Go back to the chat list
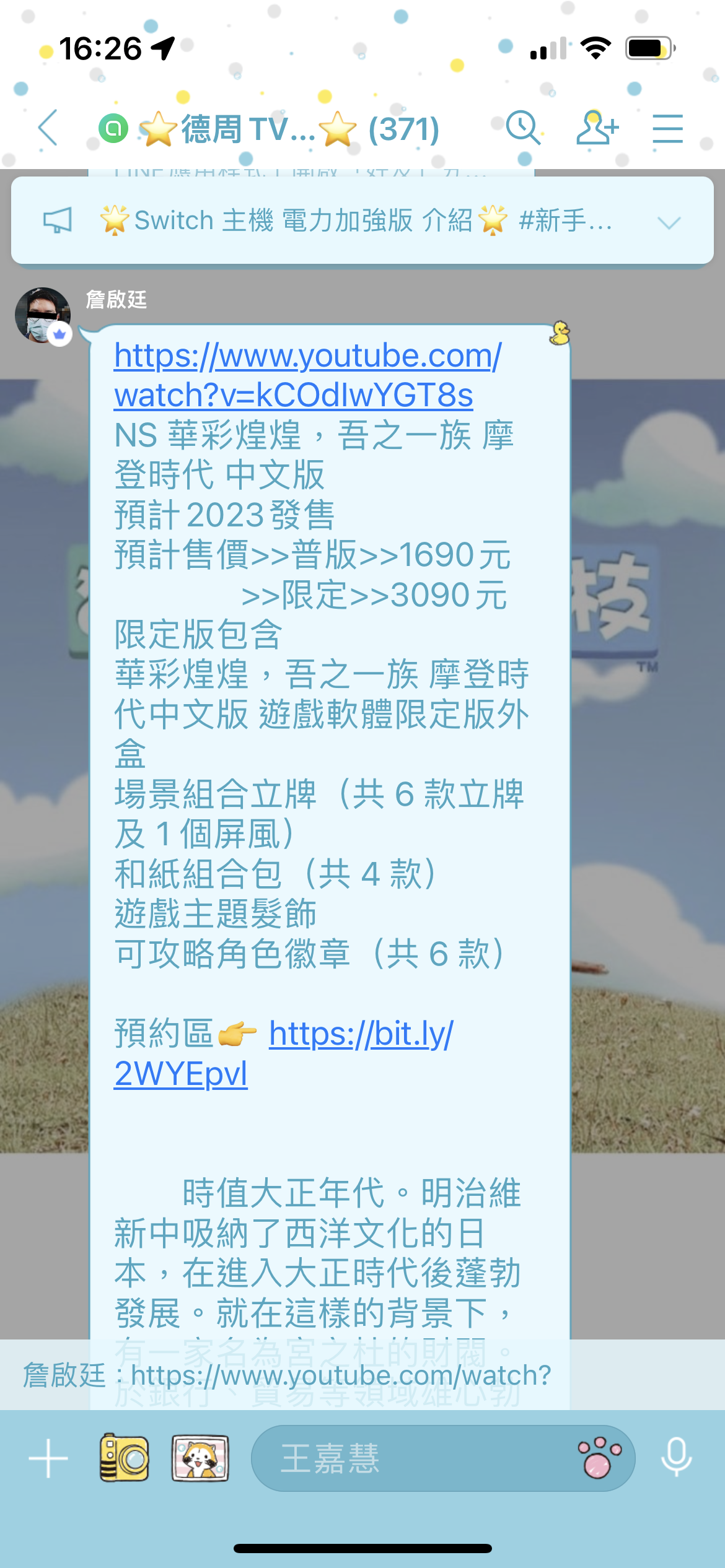 [48, 128]
